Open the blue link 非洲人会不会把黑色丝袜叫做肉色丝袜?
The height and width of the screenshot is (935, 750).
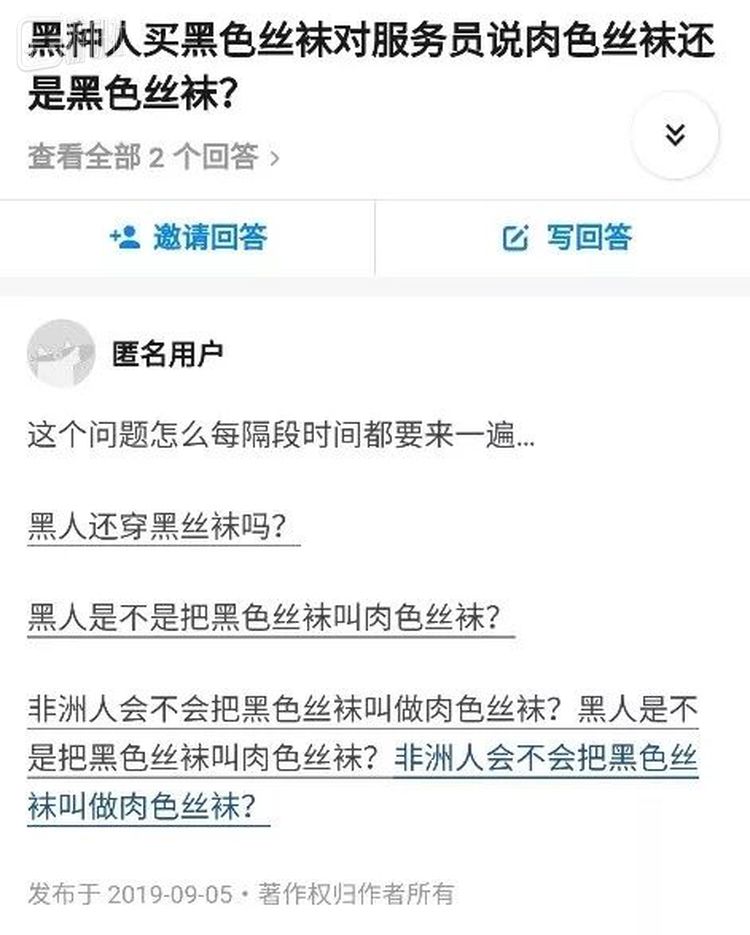click(x=545, y=756)
